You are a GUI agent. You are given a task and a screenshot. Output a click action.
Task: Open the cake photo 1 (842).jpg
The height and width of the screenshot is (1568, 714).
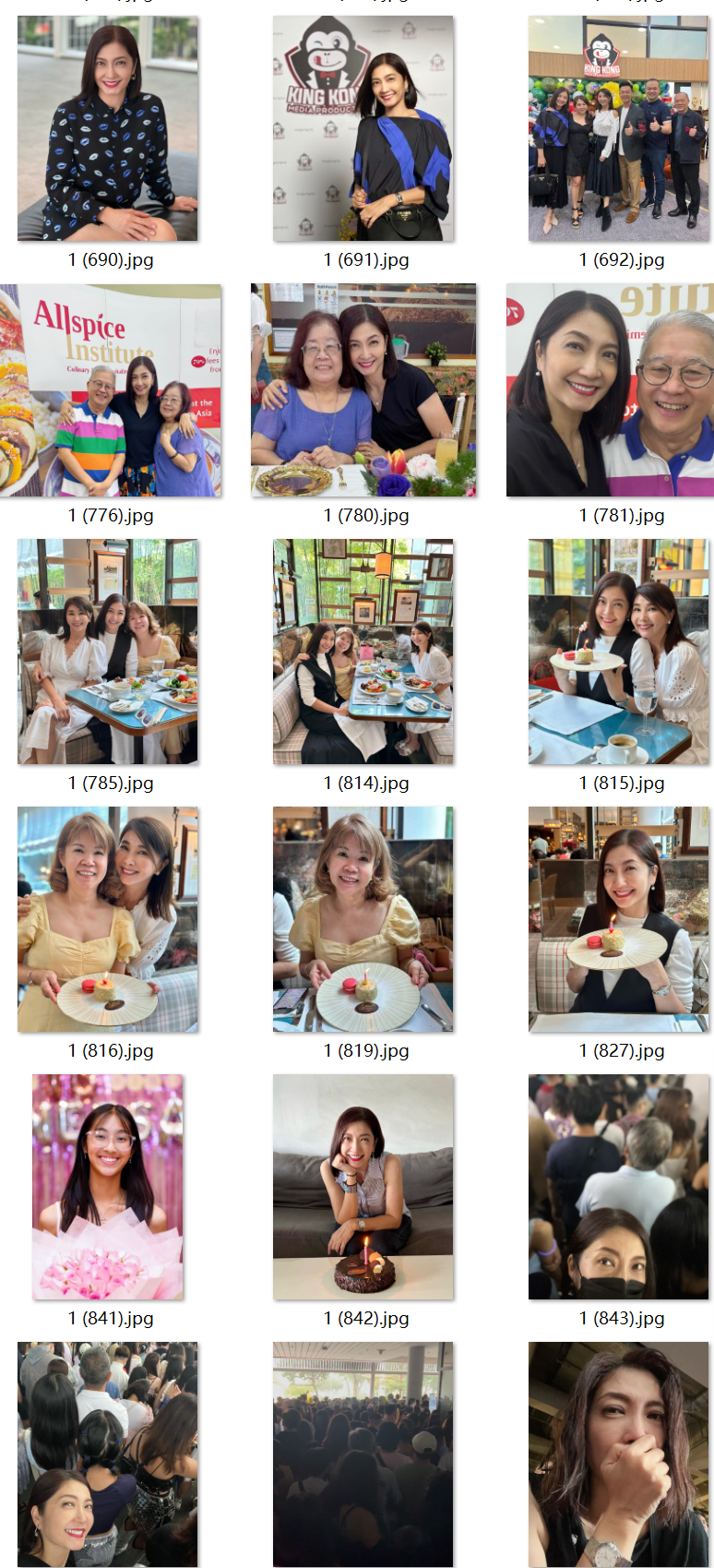(363, 1187)
